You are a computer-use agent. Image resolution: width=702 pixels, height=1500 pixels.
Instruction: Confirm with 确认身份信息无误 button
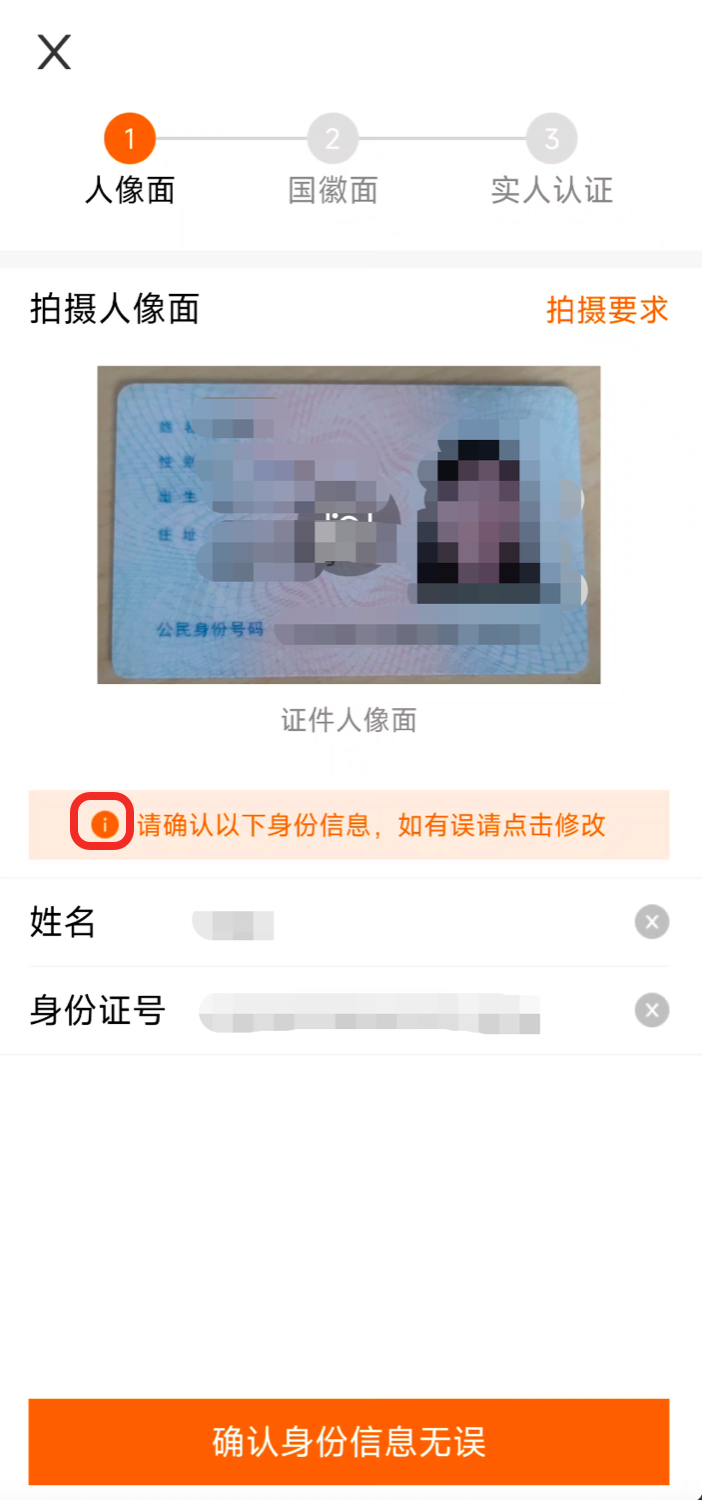coord(349,1442)
